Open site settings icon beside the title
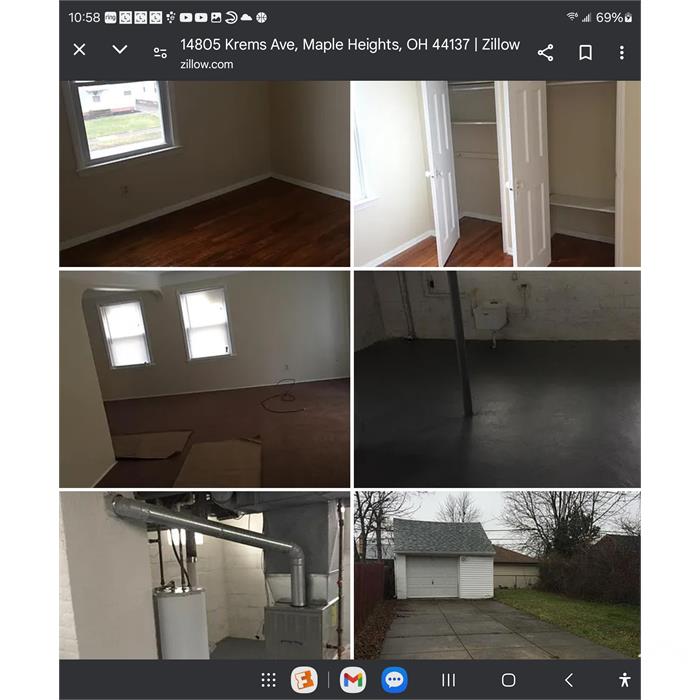Viewport: 700px width, 700px height. [x=160, y=52]
